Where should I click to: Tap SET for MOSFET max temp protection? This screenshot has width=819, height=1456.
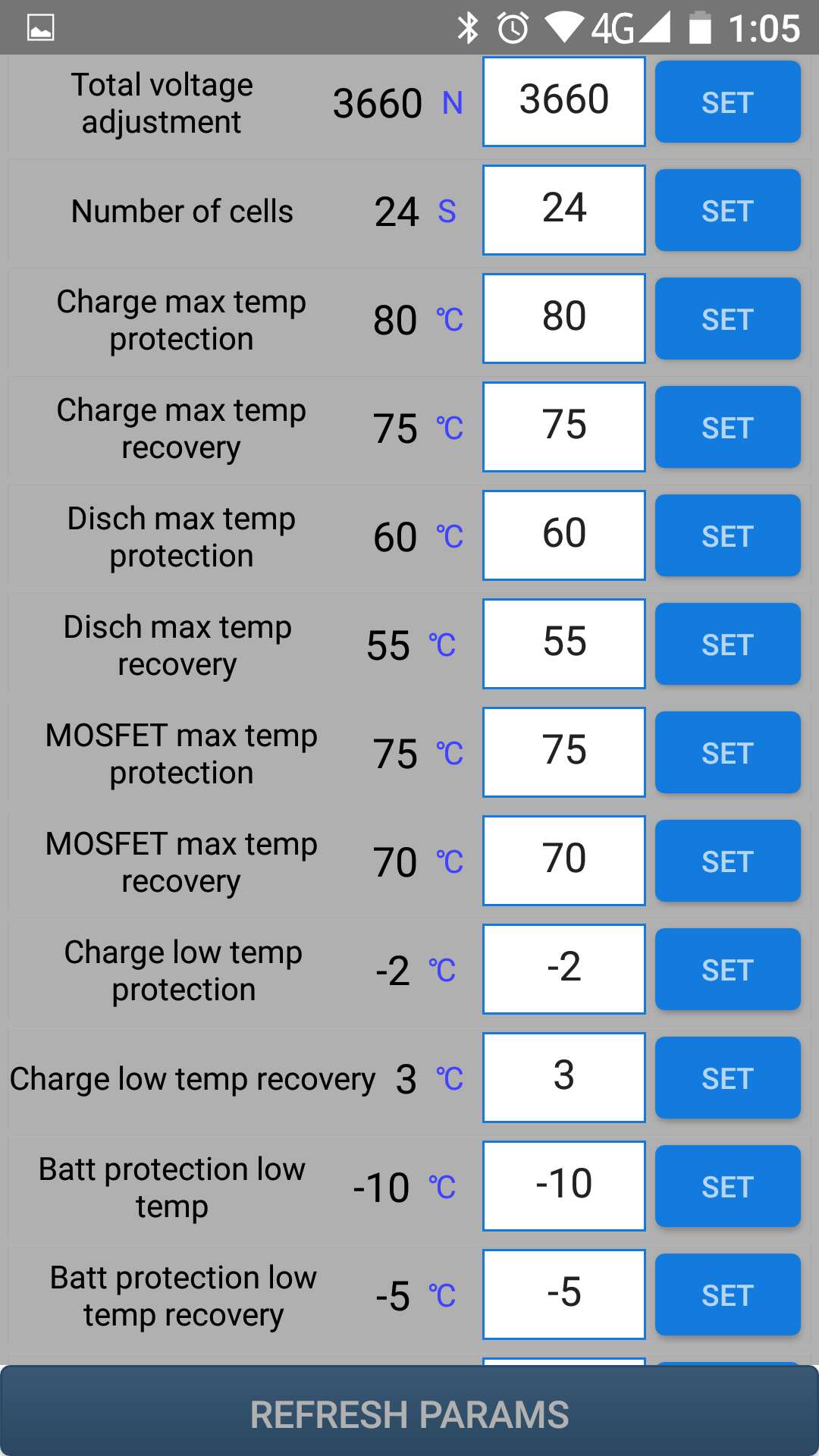(x=727, y=752)
